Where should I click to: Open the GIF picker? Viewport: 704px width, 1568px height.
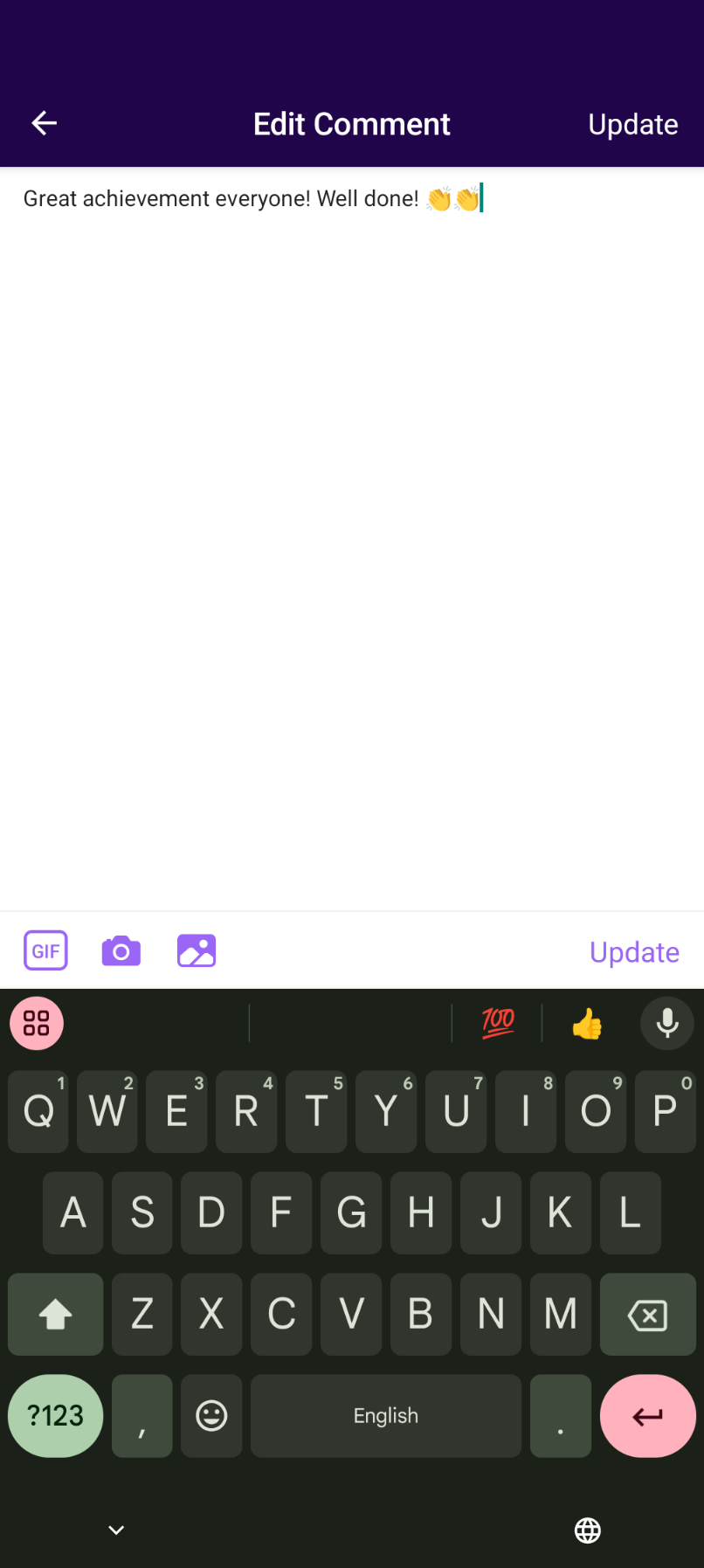[x=45, y=950]
